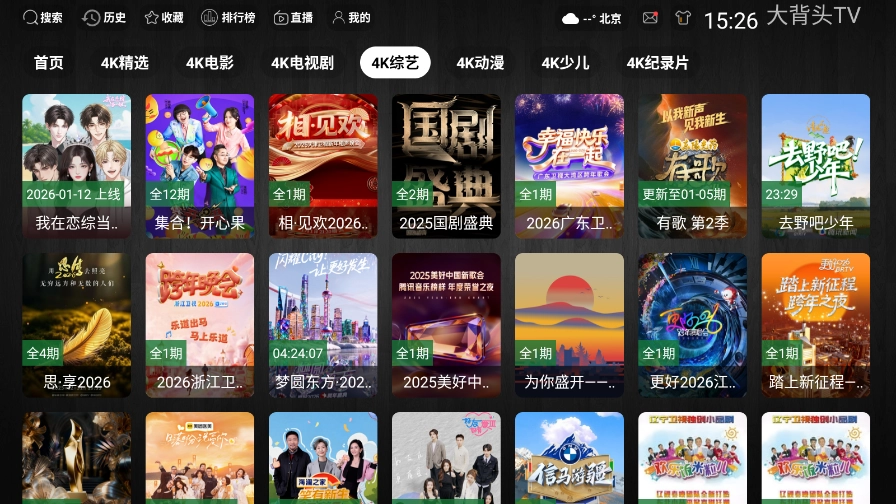Screen dimensions: 896x504
Task: Open the 4K少儿 tab
Action: point(565,63)
